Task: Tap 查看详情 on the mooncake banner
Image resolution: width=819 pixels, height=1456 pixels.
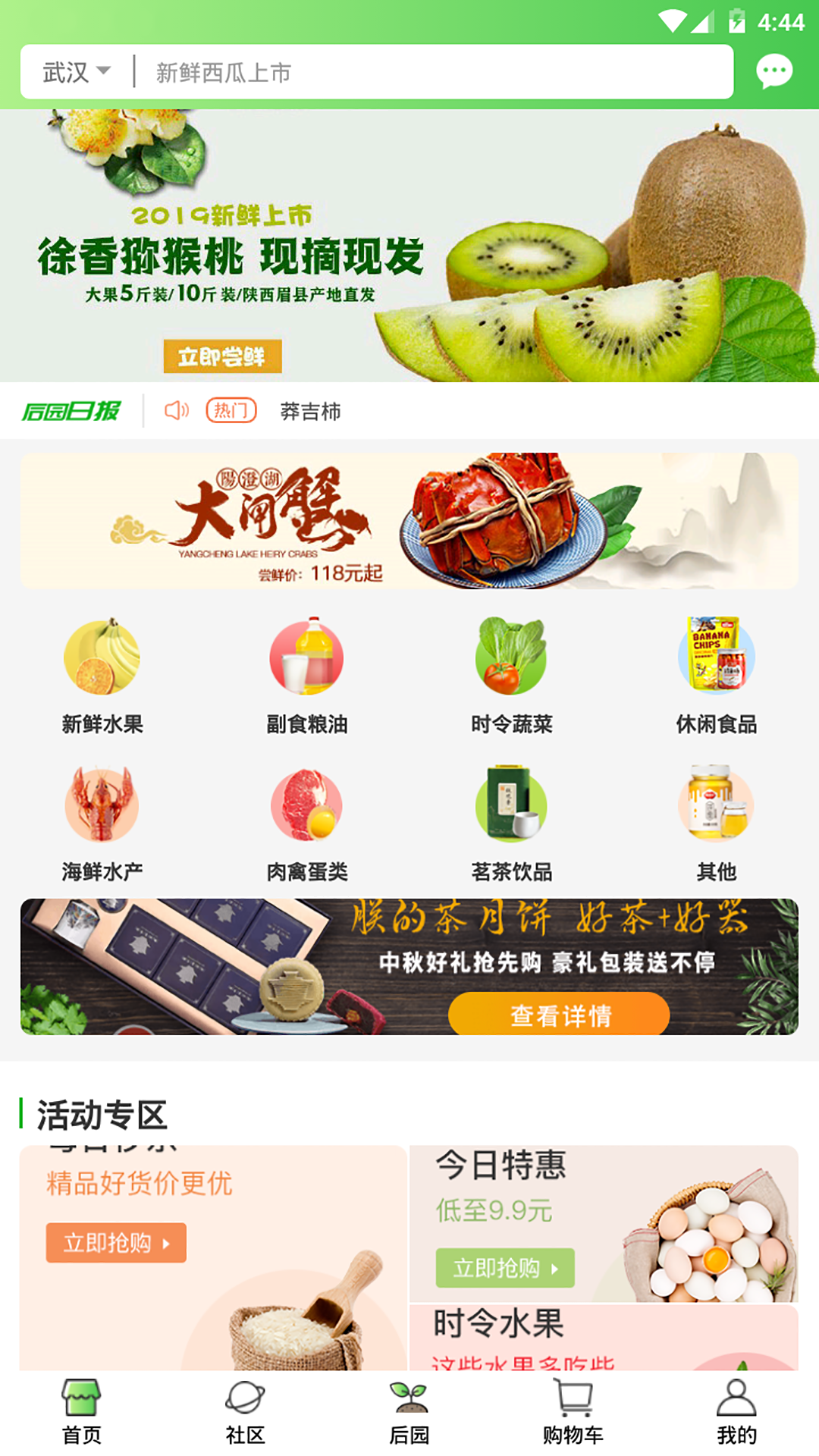Action: [x=559, y=1015]
